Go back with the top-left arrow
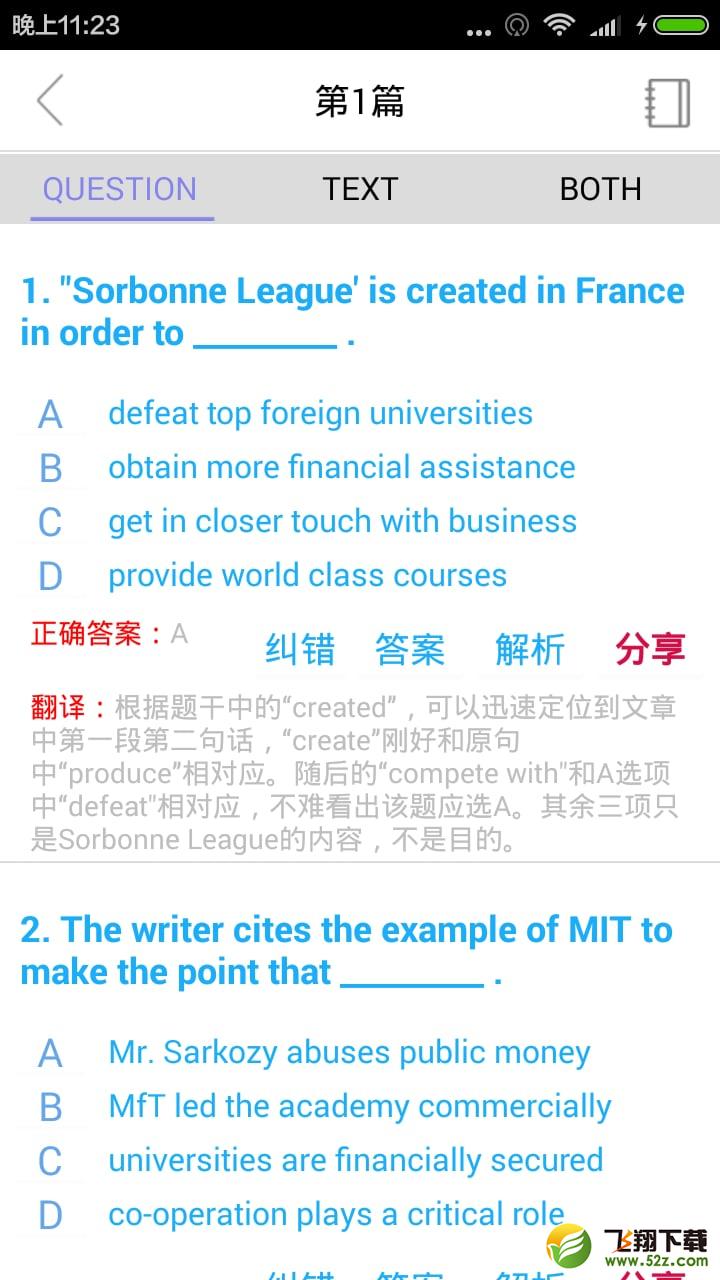 pos(50,100)
